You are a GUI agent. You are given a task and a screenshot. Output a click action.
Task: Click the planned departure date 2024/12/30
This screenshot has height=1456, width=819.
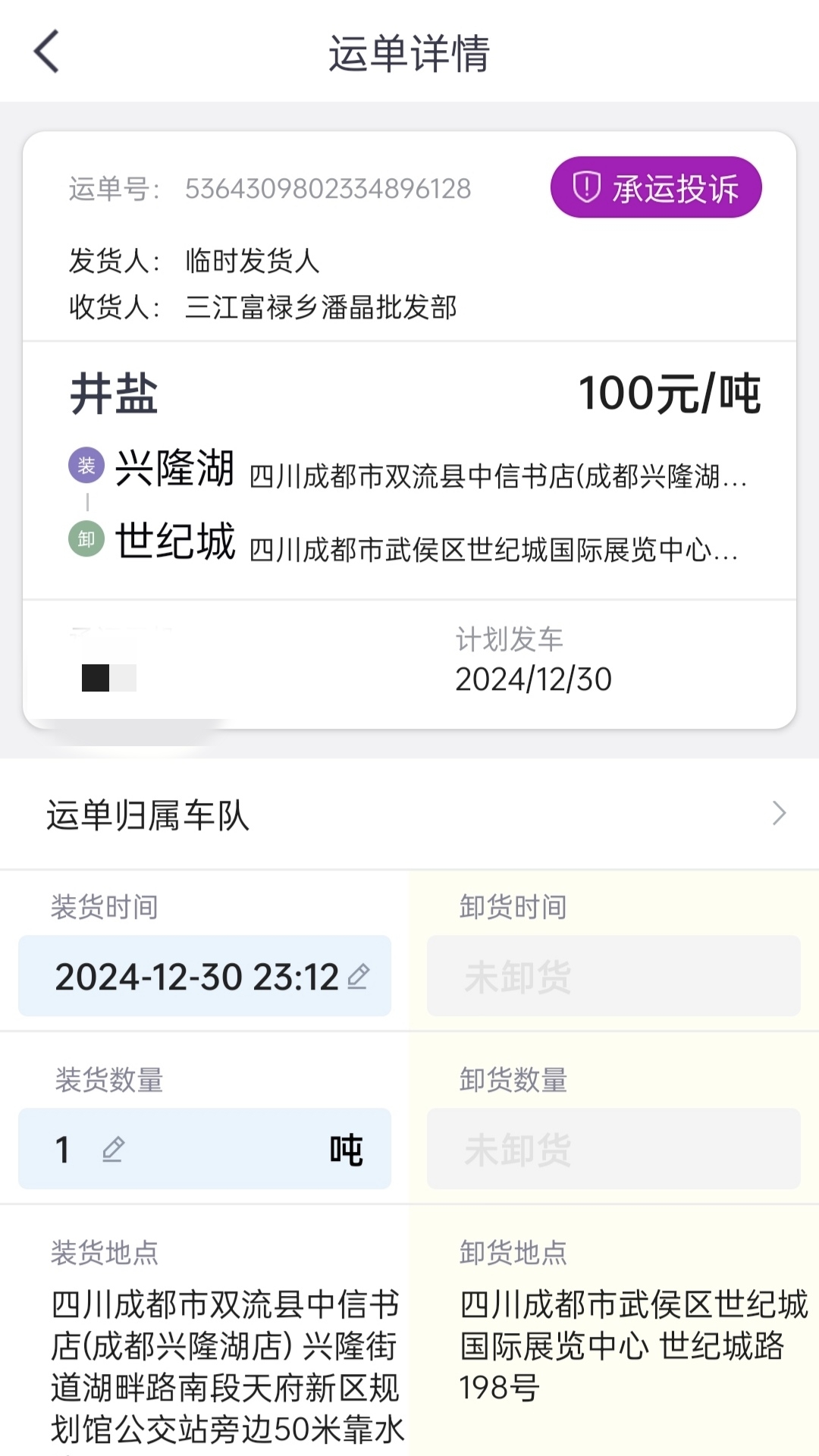533,679
